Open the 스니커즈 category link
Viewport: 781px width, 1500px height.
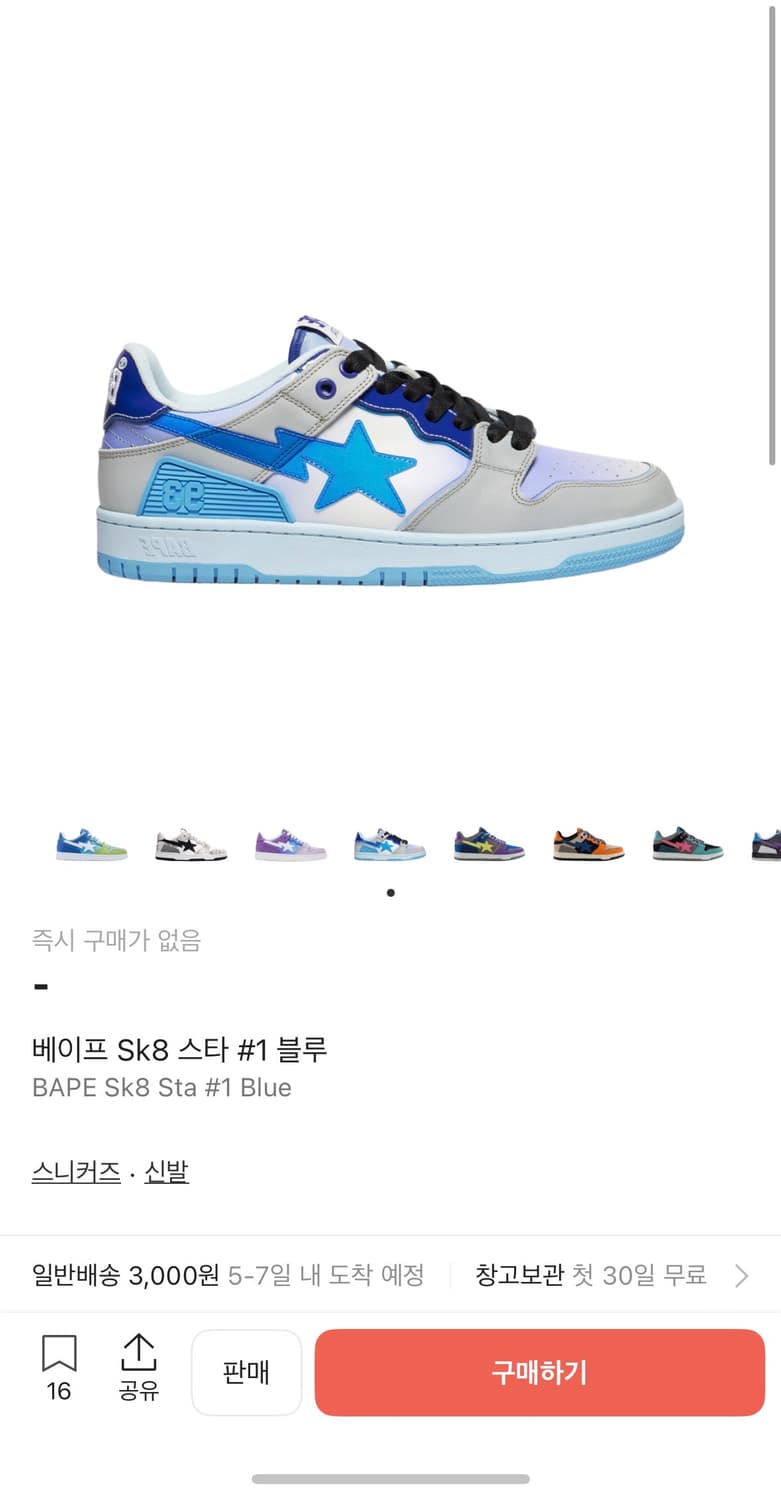coord(74,1171)
